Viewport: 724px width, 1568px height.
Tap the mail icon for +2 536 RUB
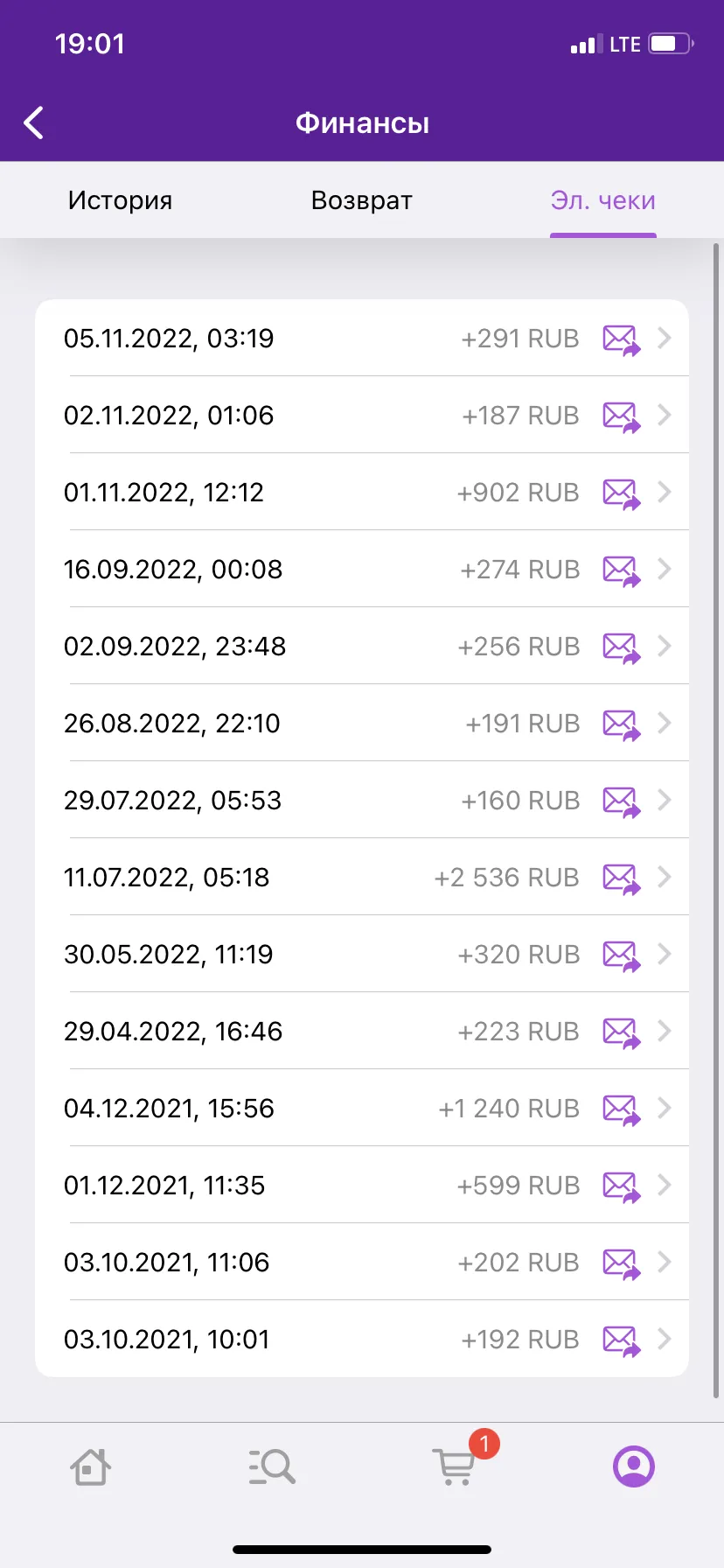[622, 878]
